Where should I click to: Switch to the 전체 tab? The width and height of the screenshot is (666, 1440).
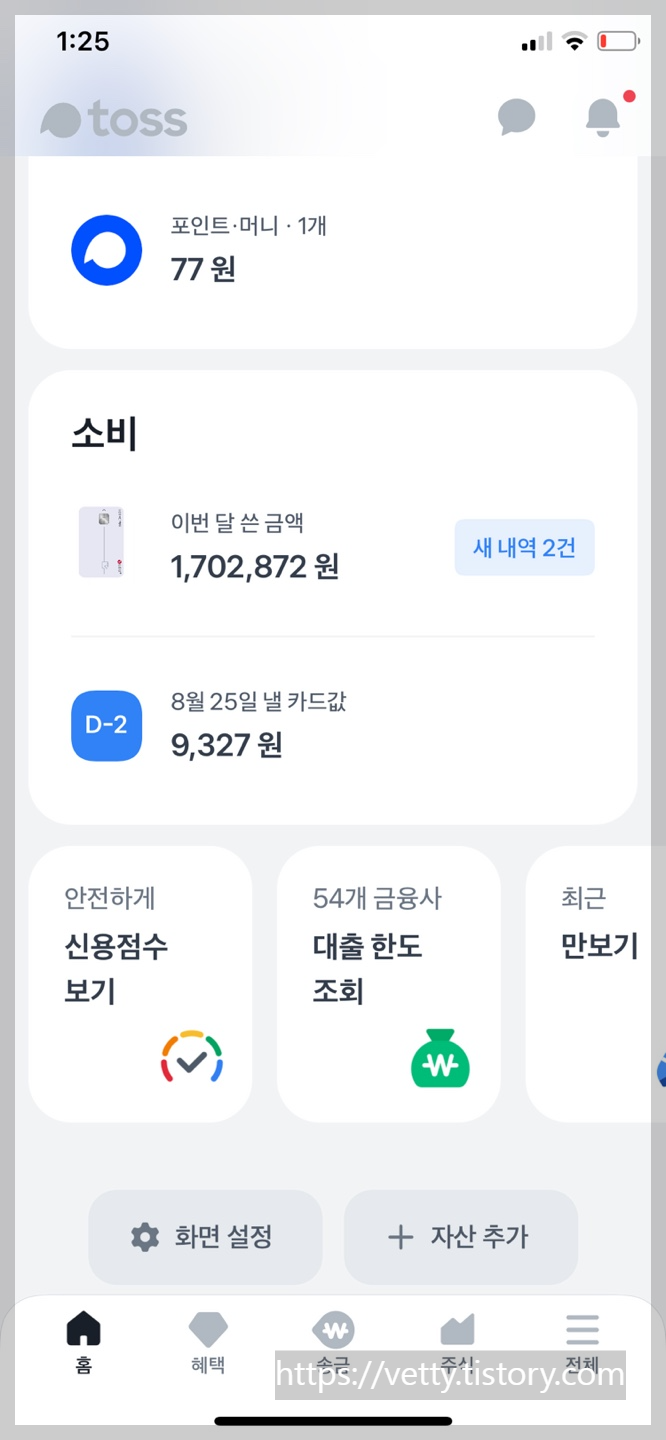point(582,1343)
